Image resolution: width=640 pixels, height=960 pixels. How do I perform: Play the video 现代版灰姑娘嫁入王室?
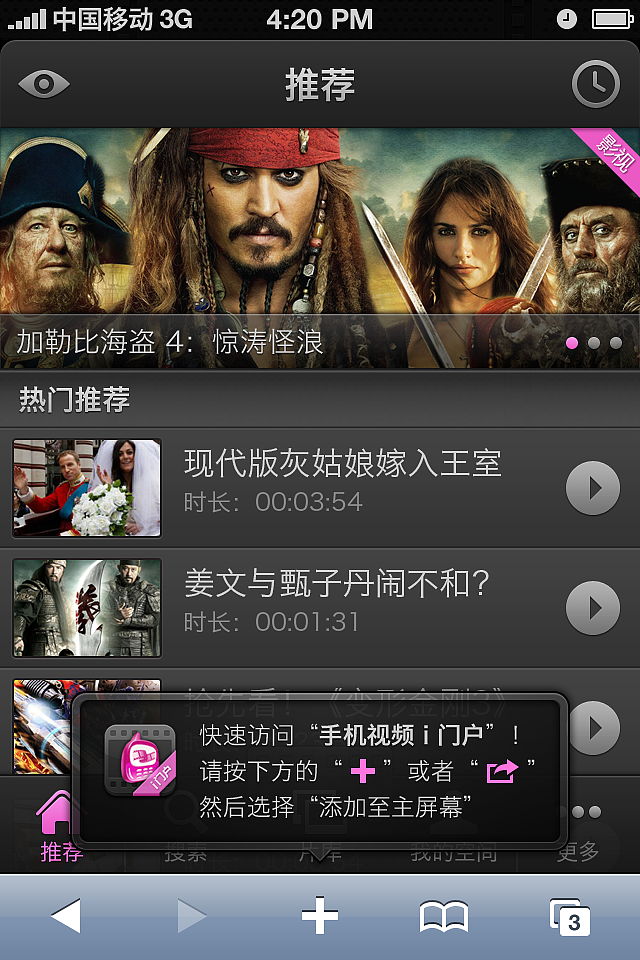(593, 488)
